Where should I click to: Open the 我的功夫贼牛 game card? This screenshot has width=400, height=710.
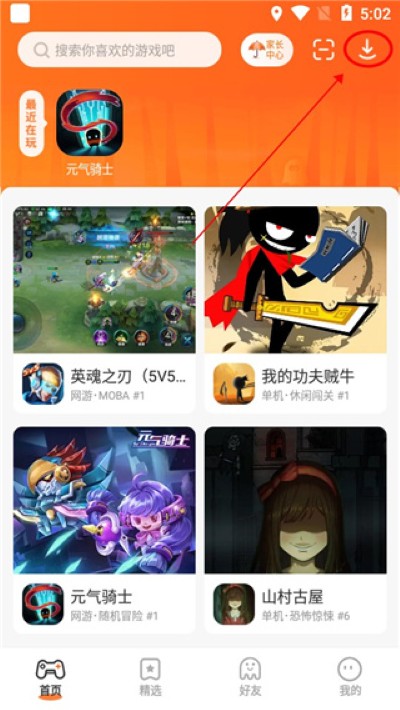(x=295, y=309)
